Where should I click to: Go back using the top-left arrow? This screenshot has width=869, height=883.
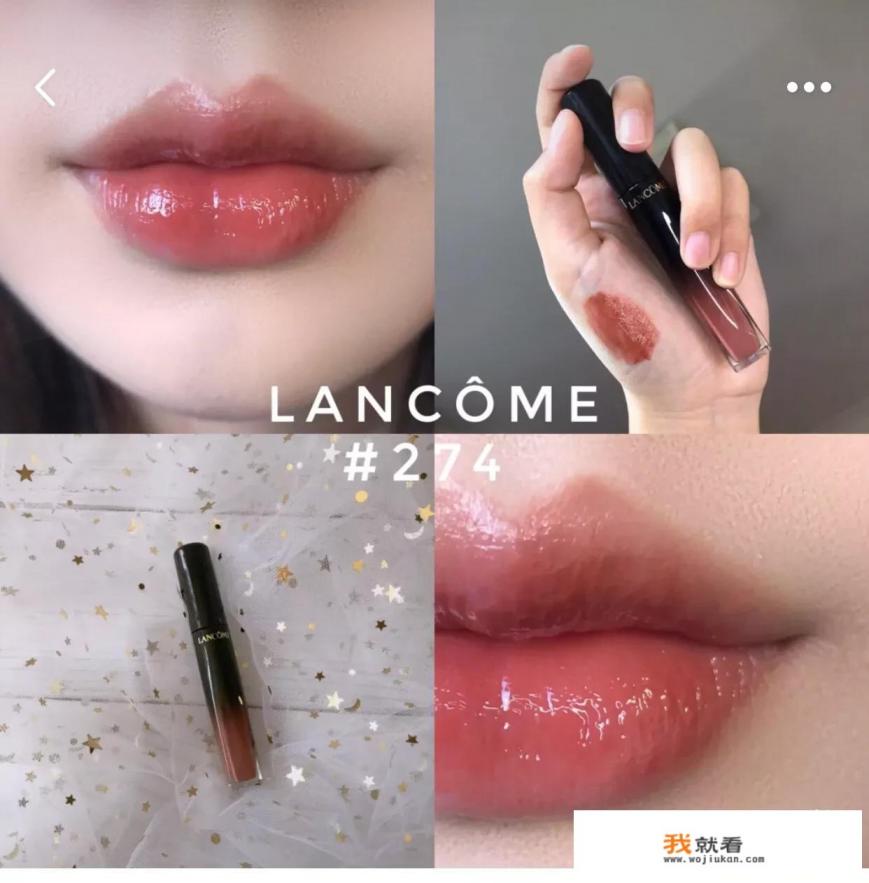45,88
